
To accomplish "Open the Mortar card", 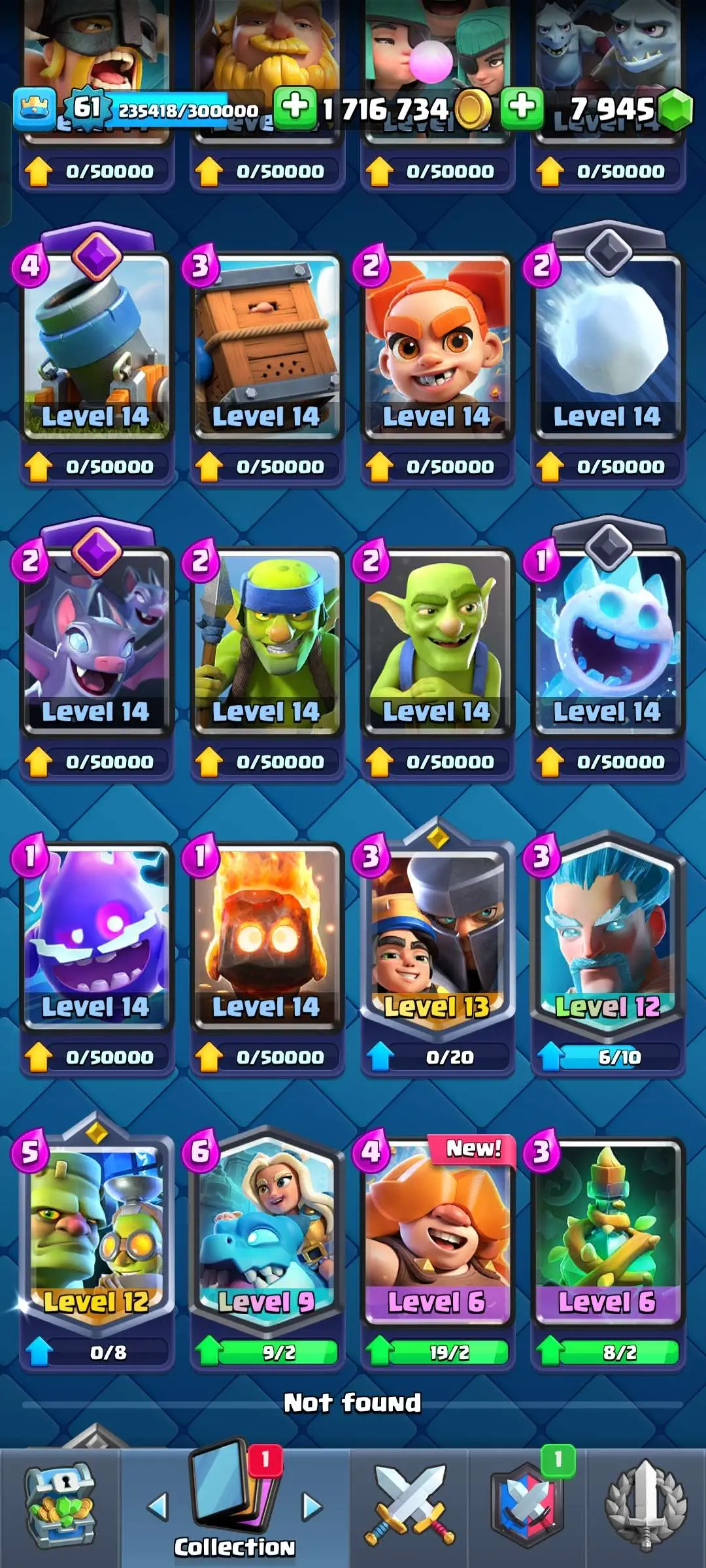I will pyautogui.click(x=97, y=346).
